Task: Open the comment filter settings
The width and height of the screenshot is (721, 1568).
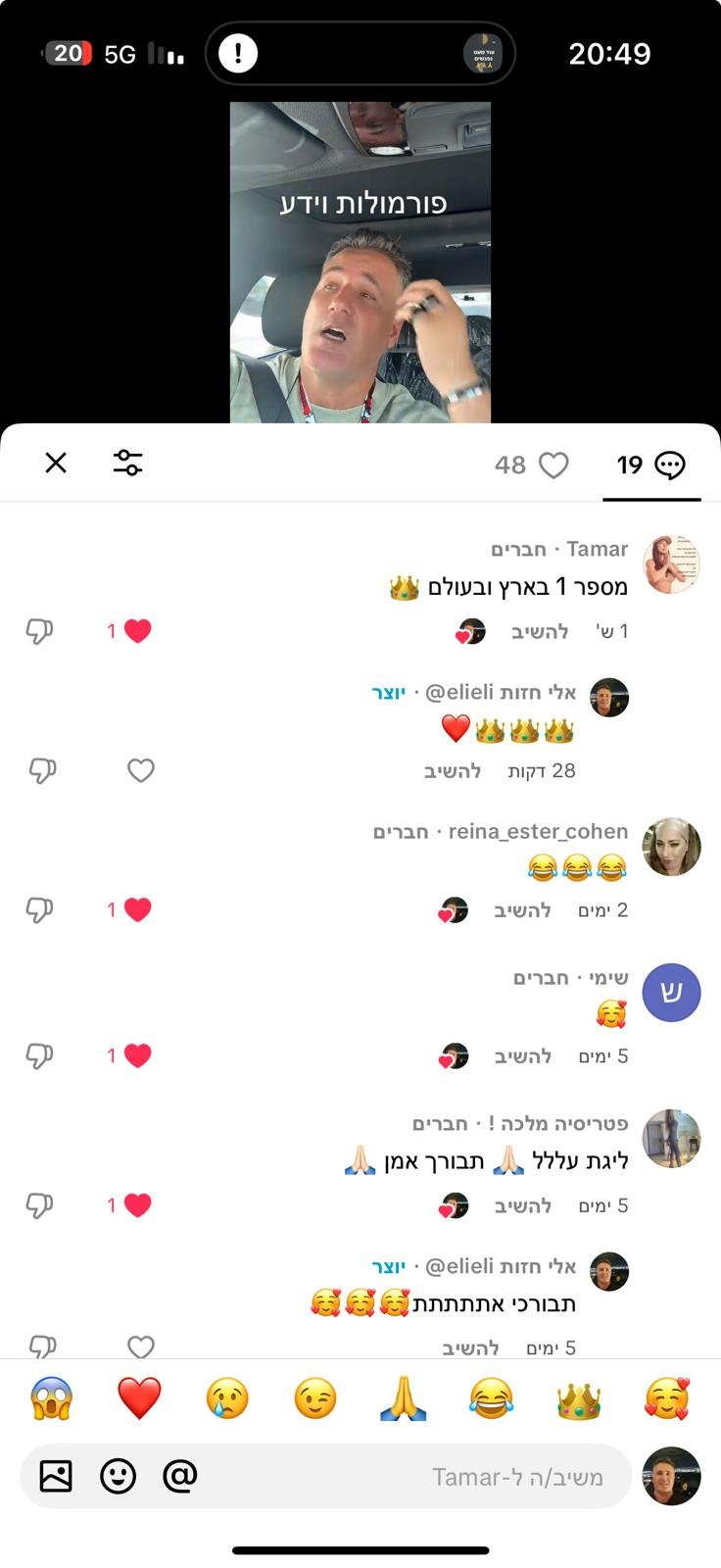Action: (127, 463)
